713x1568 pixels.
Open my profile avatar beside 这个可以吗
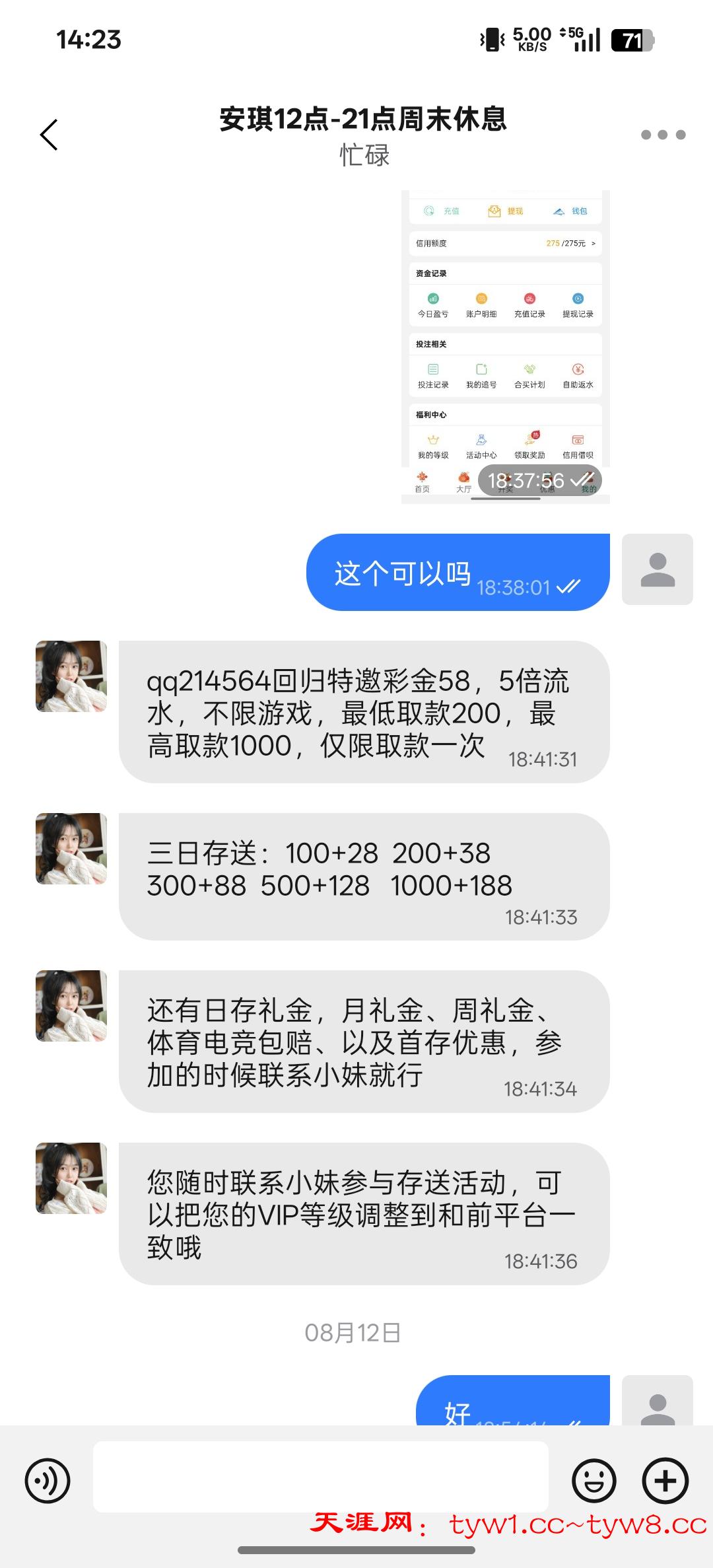(657, 569)
